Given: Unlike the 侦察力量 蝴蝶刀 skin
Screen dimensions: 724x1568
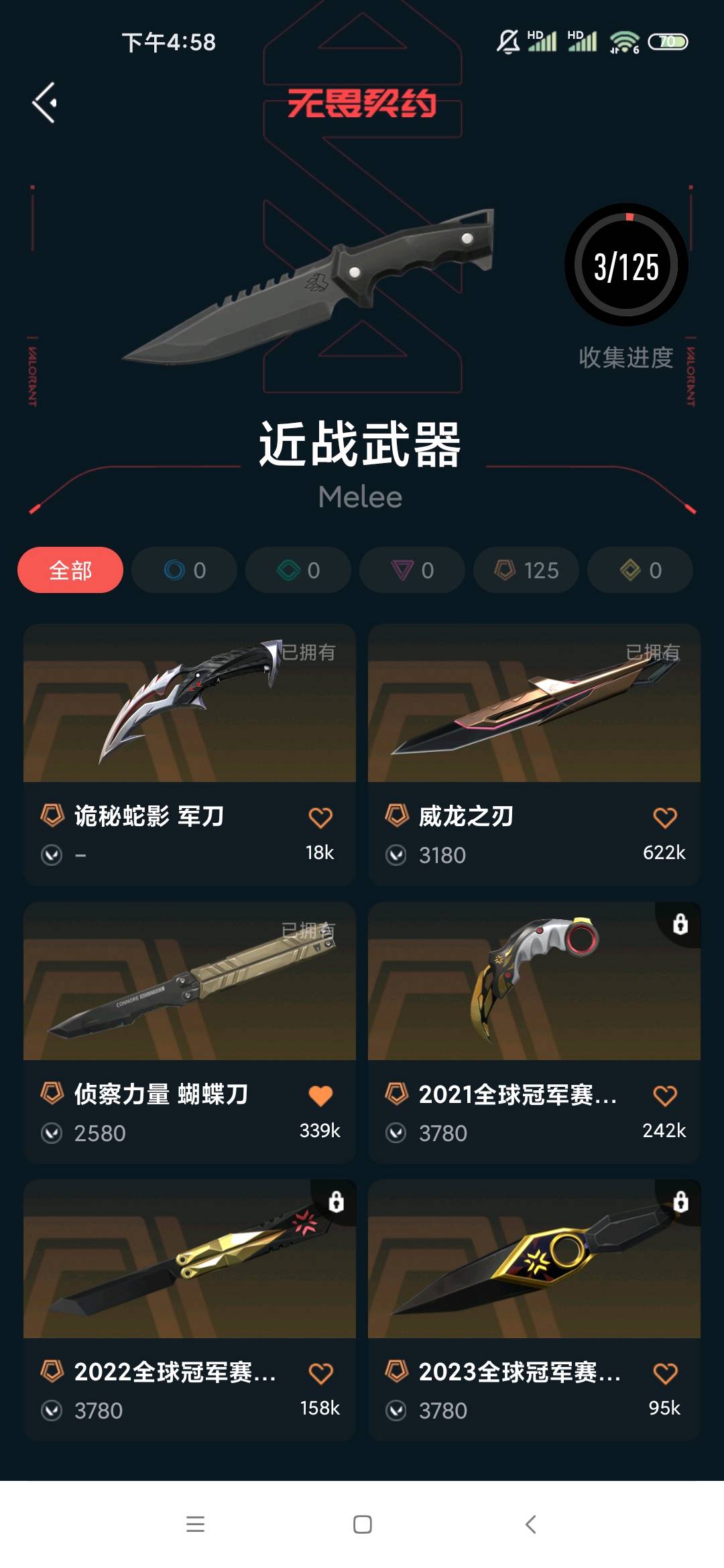Looking at the screenshot, I should point(320,1096).
